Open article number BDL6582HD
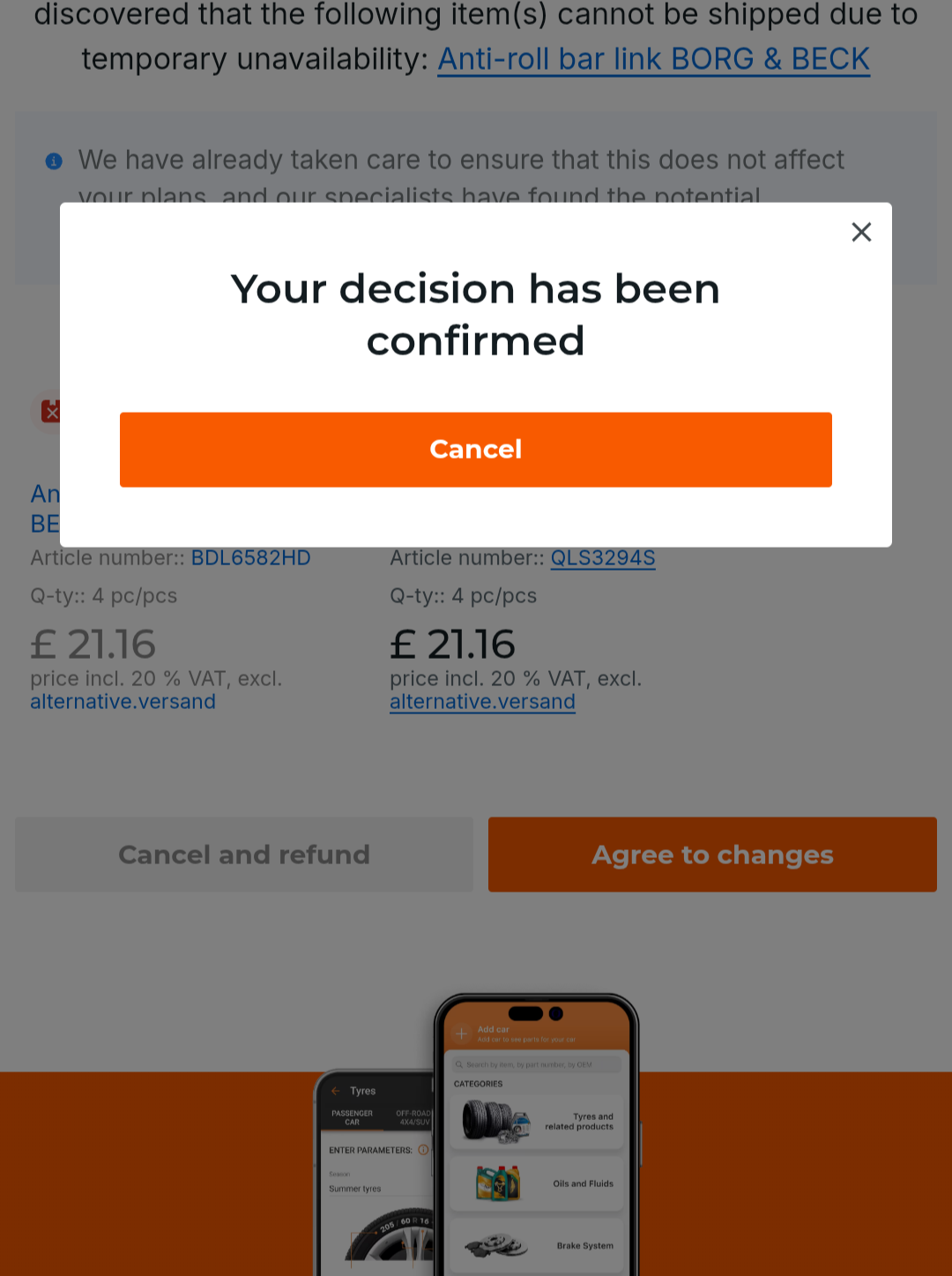The image size is (952, 1276). point(251,558)
